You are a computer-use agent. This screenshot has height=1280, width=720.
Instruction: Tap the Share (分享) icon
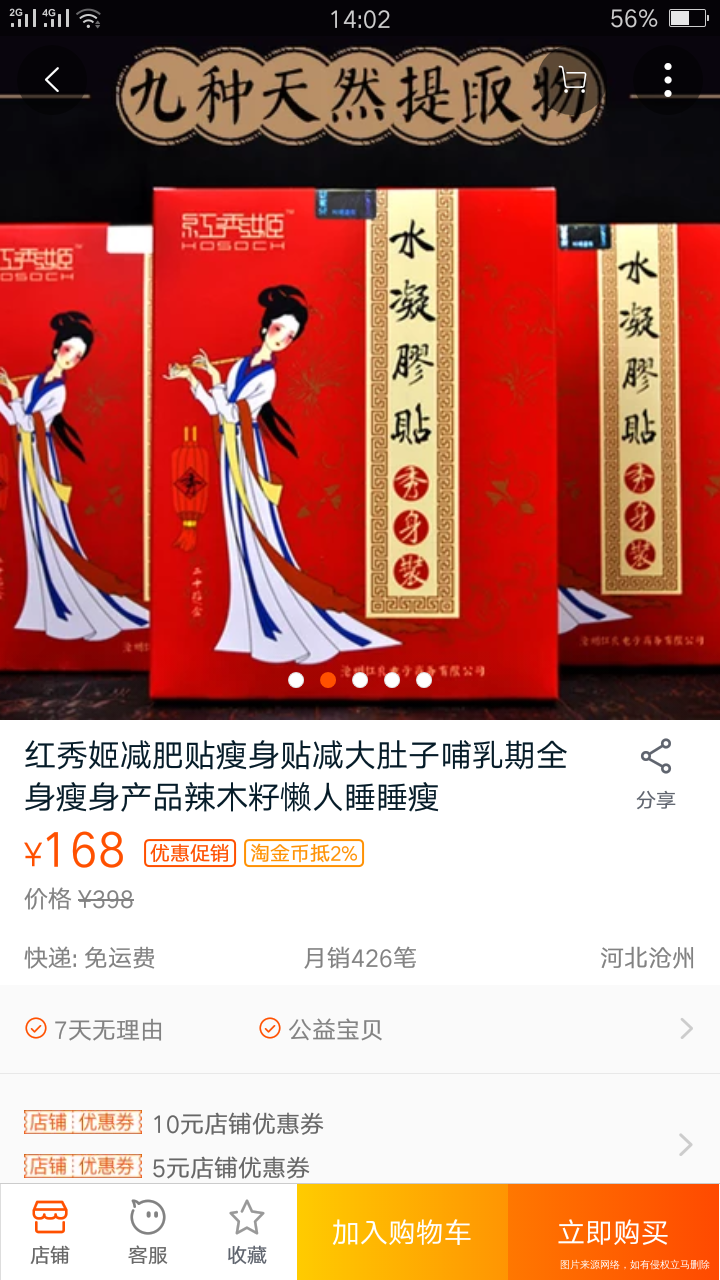pos(656,758)
